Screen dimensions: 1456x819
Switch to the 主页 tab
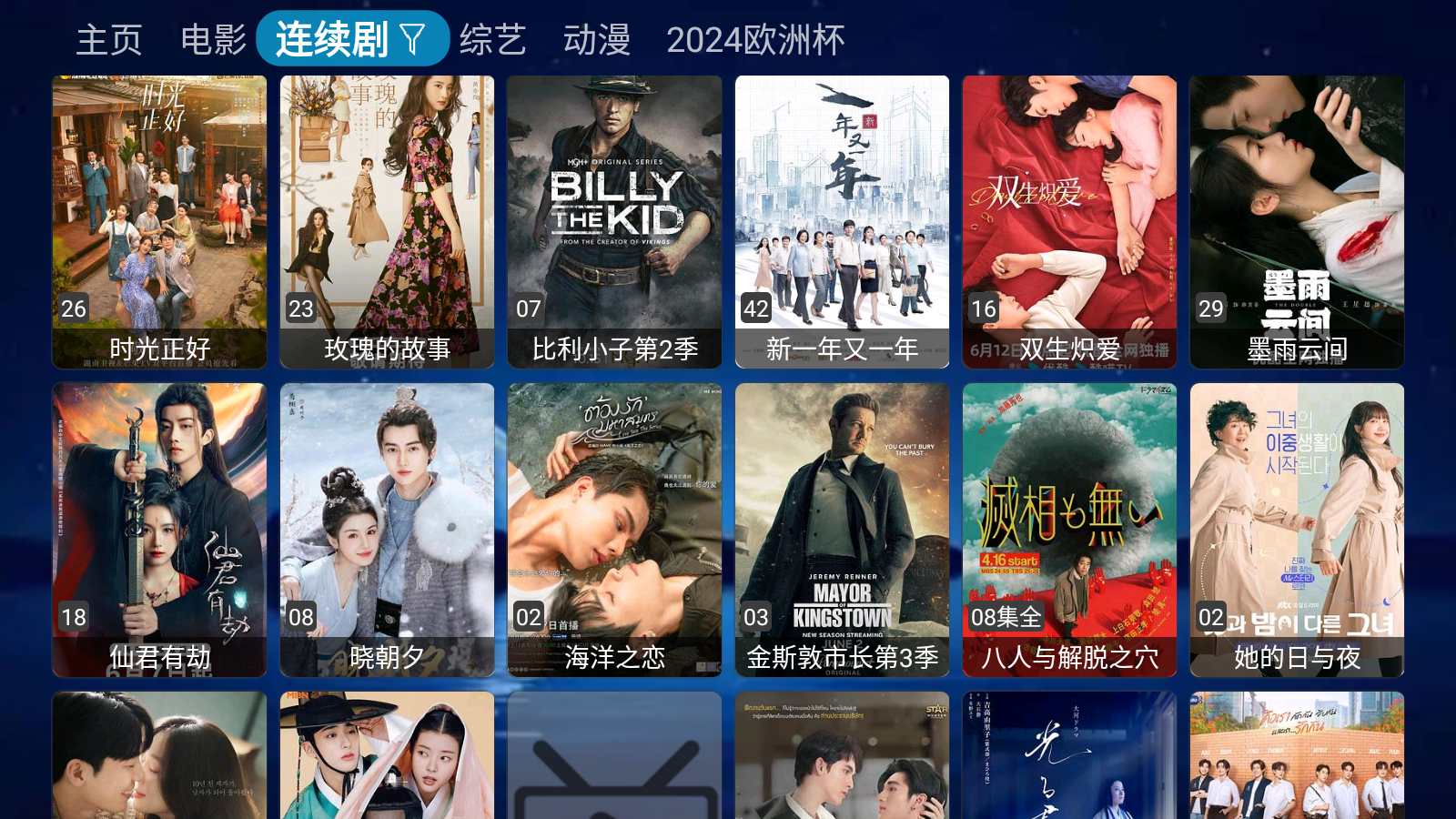[x=109, y=40]
